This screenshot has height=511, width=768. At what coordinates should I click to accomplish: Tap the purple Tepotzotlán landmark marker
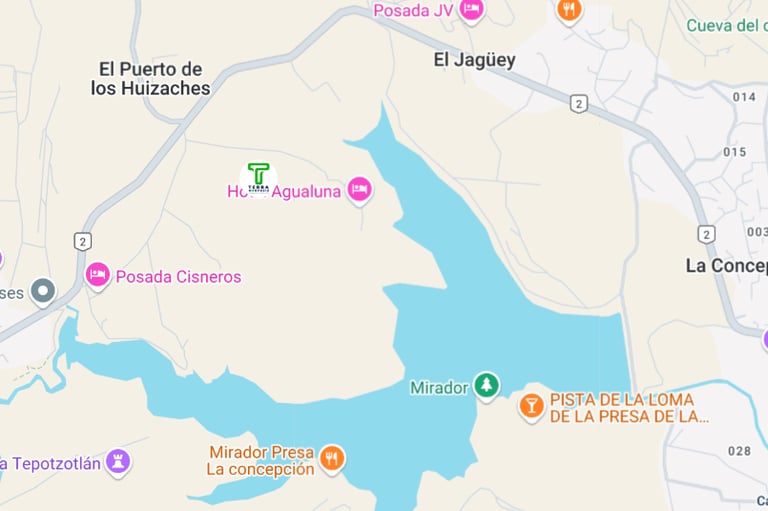coord(118,462)
